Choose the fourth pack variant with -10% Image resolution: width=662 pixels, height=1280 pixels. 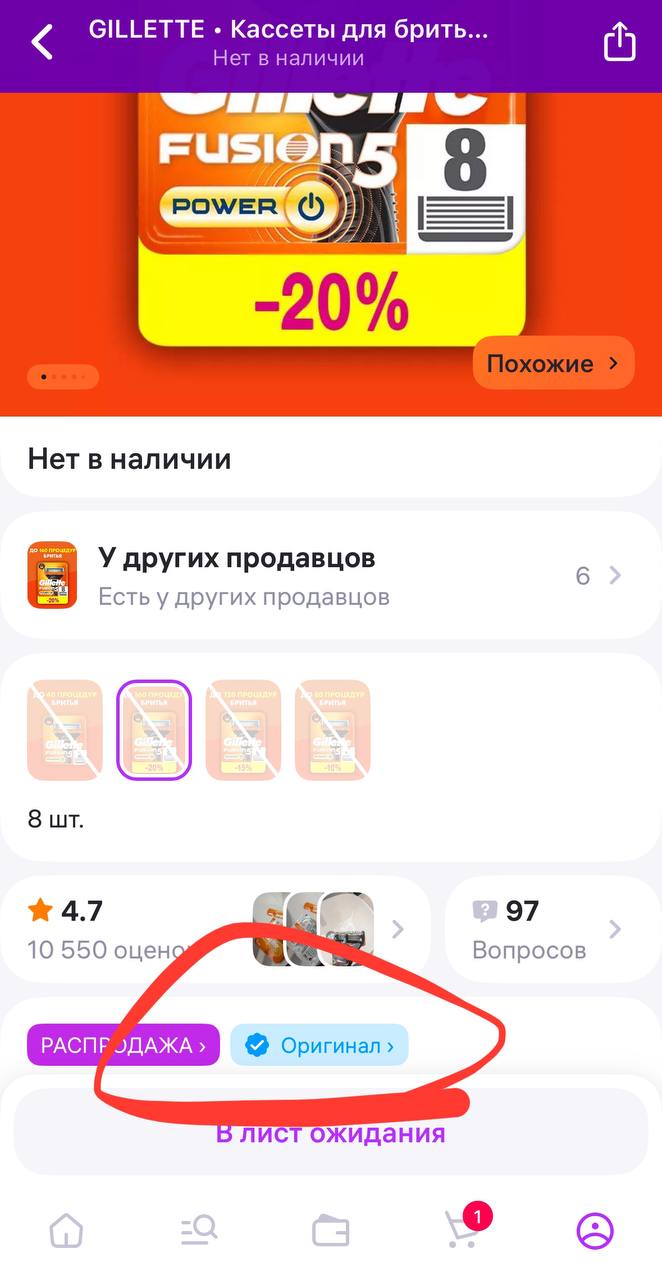(x=333, y=730)
